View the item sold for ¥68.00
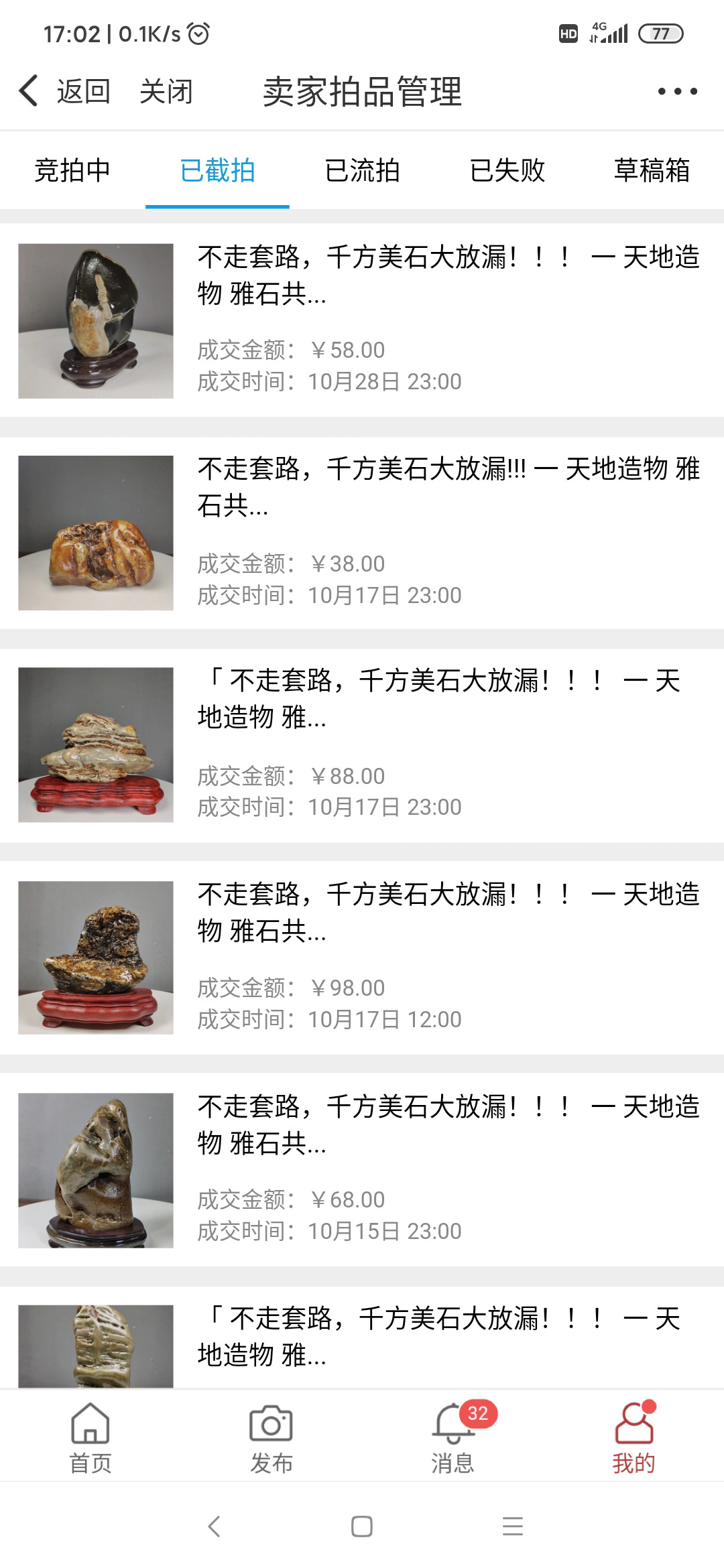The height and width of the screenshot is (1568, 724). (362, 1169)
